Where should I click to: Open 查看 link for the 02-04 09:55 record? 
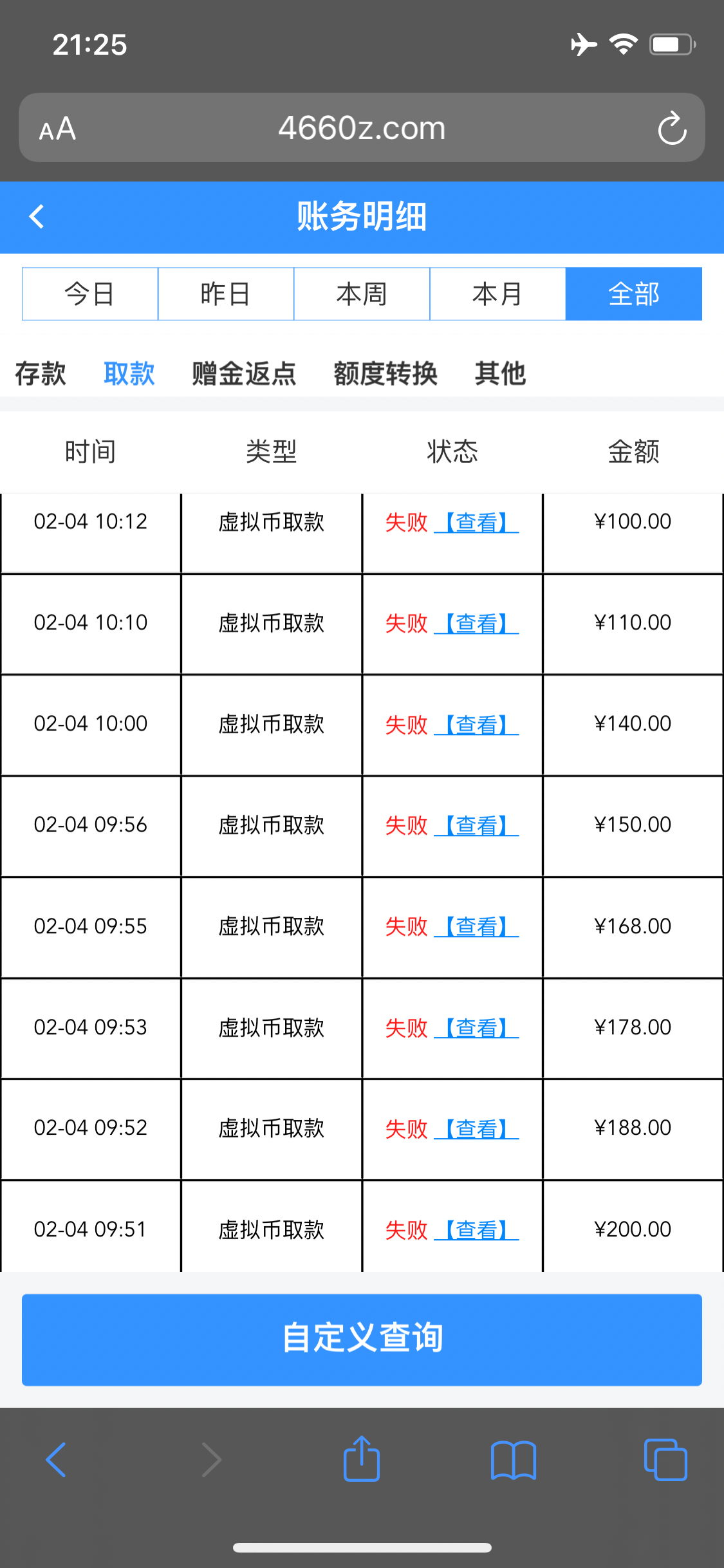(x=477, y=927)
